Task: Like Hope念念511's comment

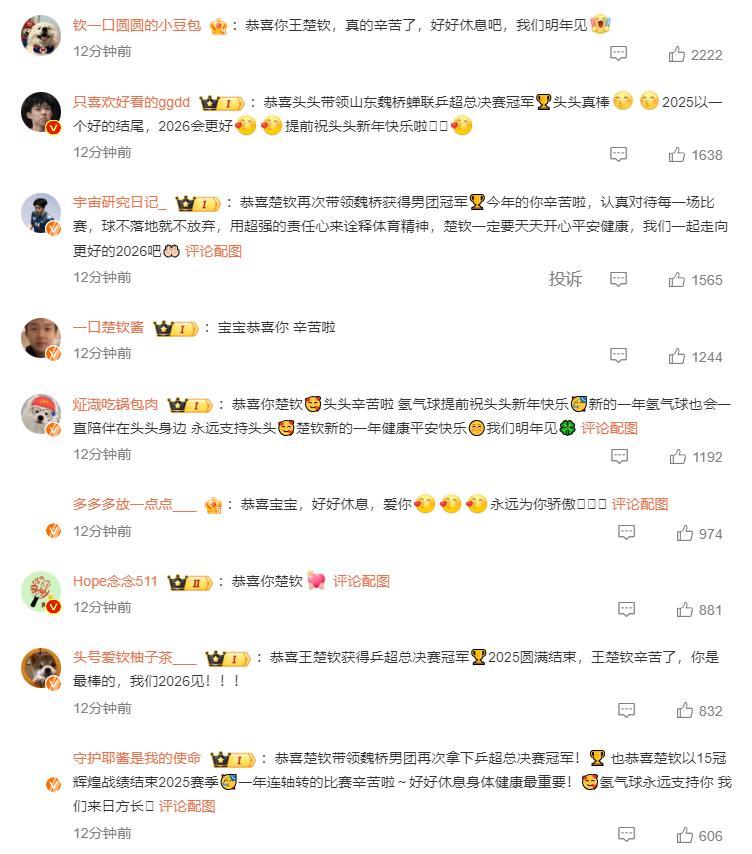Action: tap(685, 609)
